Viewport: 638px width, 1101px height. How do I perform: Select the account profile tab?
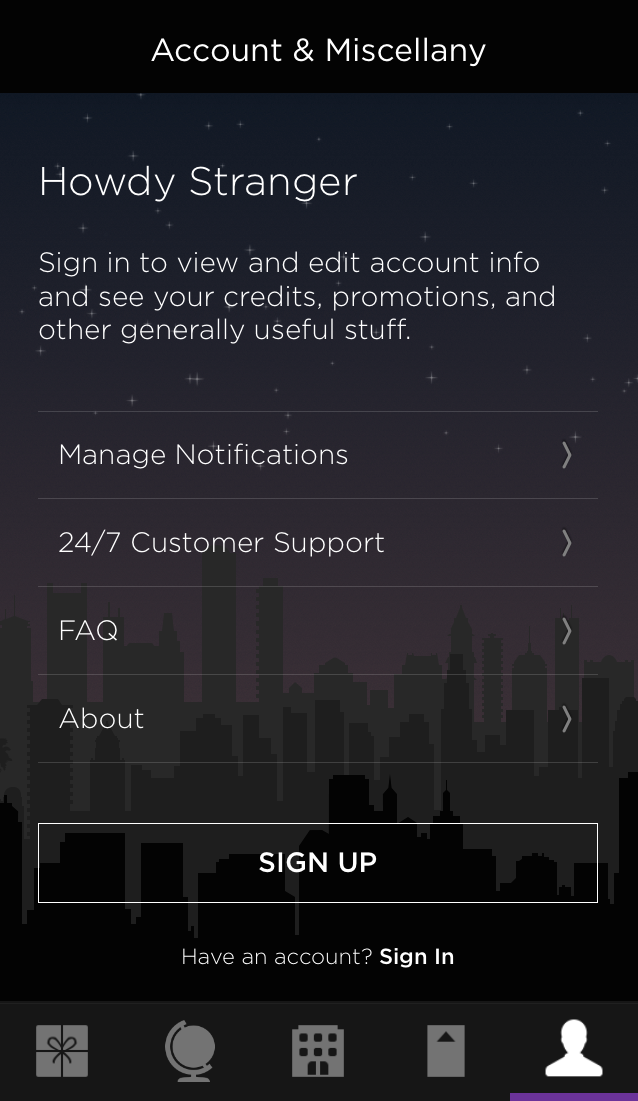click(x=574, y=1049)
